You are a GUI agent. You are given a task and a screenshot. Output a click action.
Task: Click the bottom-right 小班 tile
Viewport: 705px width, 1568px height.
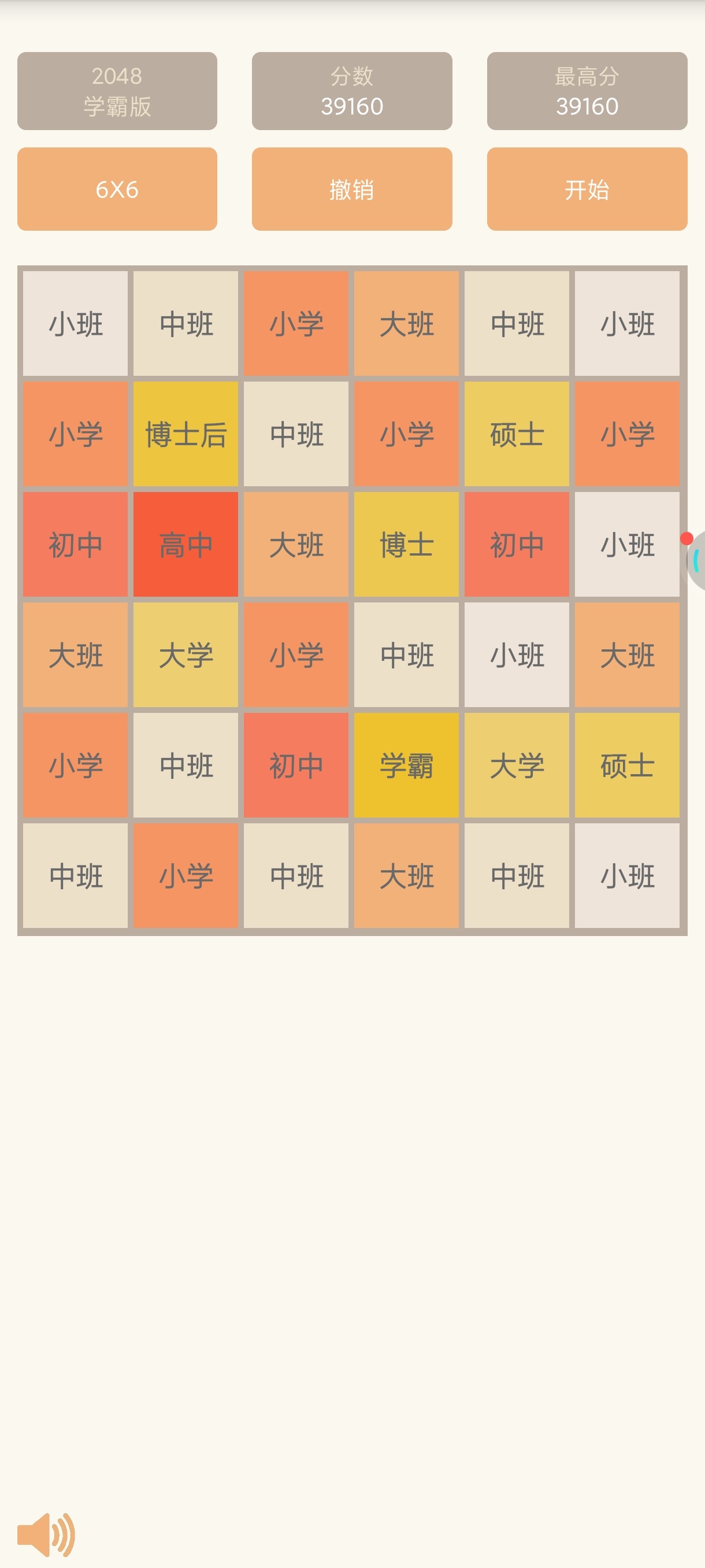click(626, 877)
